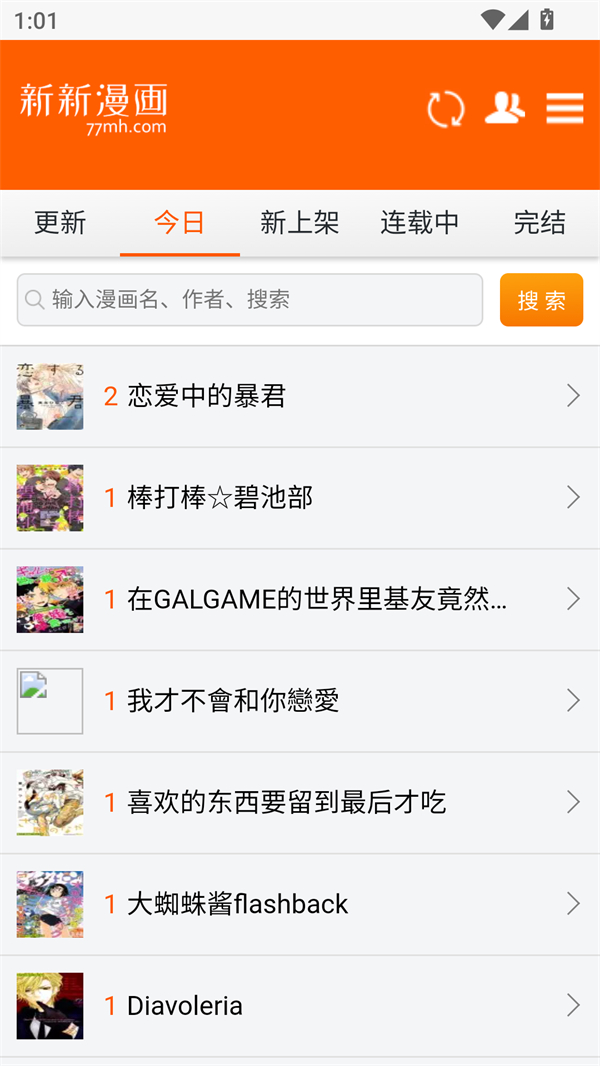Go to the 连载中 tab
This screenshot has width=600, height=1066.
point(420,222)
